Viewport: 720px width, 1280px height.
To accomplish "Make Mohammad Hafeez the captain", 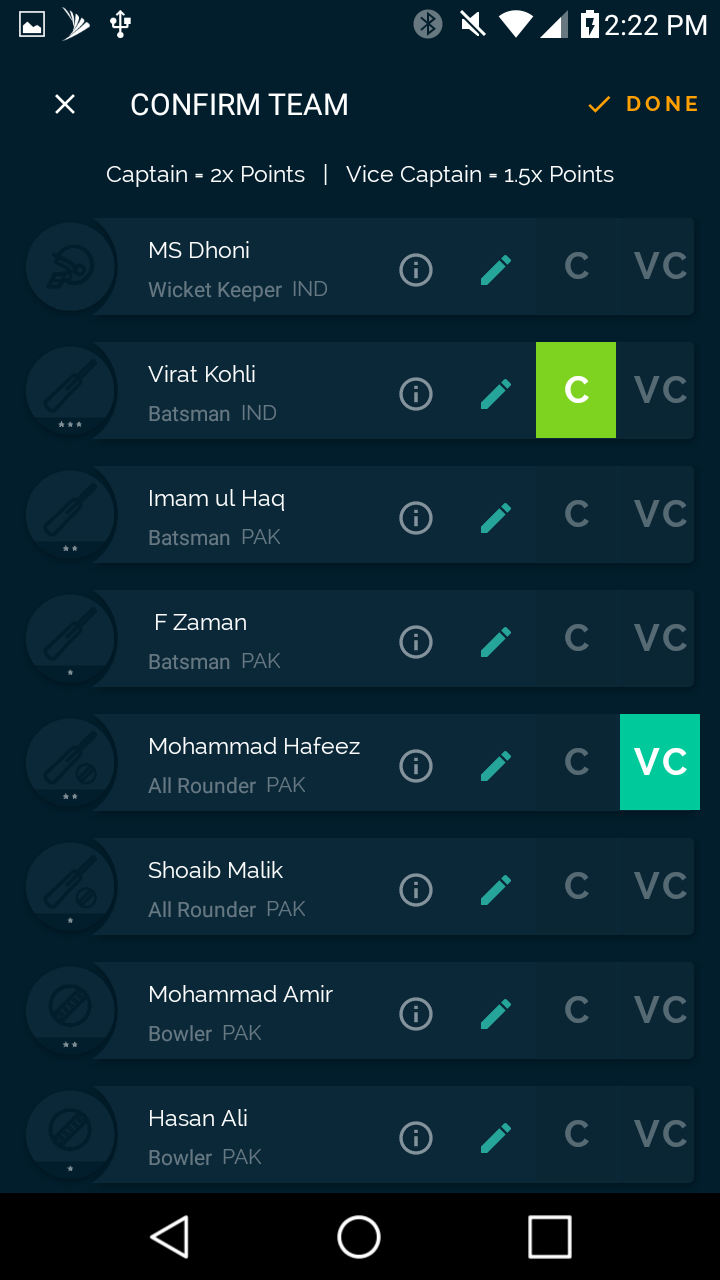I will [576, 763].
